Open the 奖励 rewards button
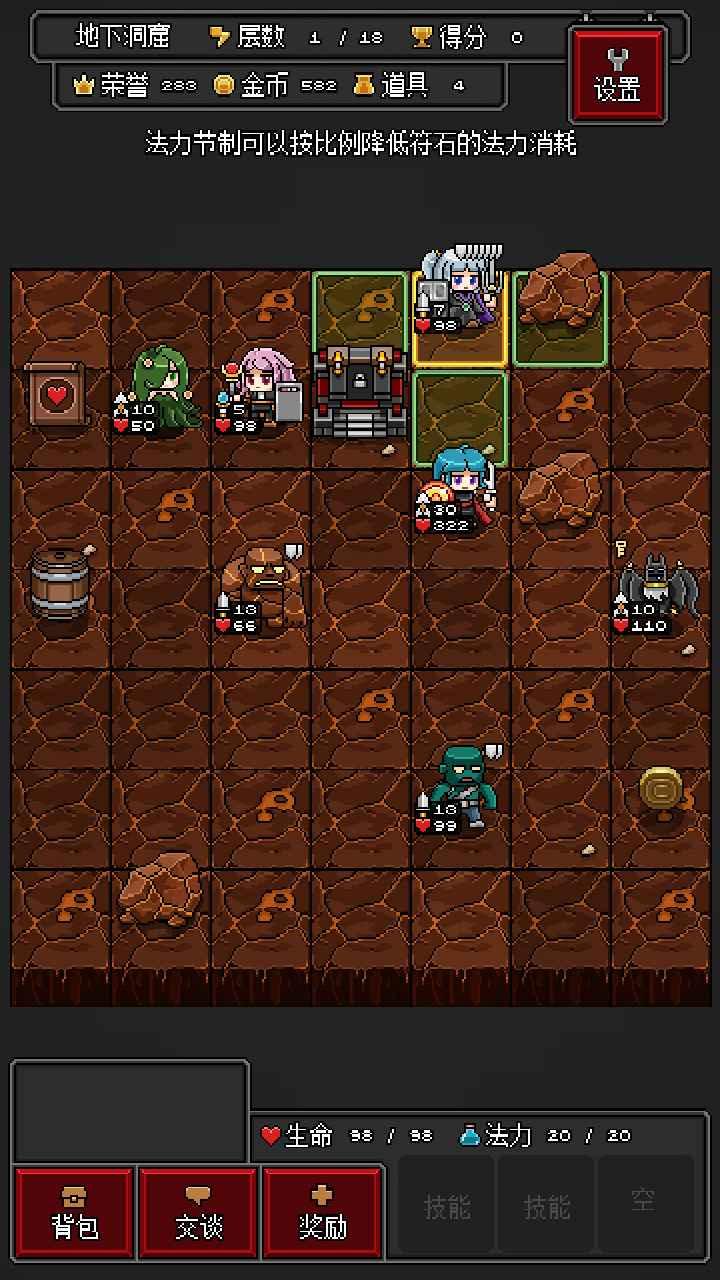Screen dimensions: 720x1280 [x=322, y=1214]
